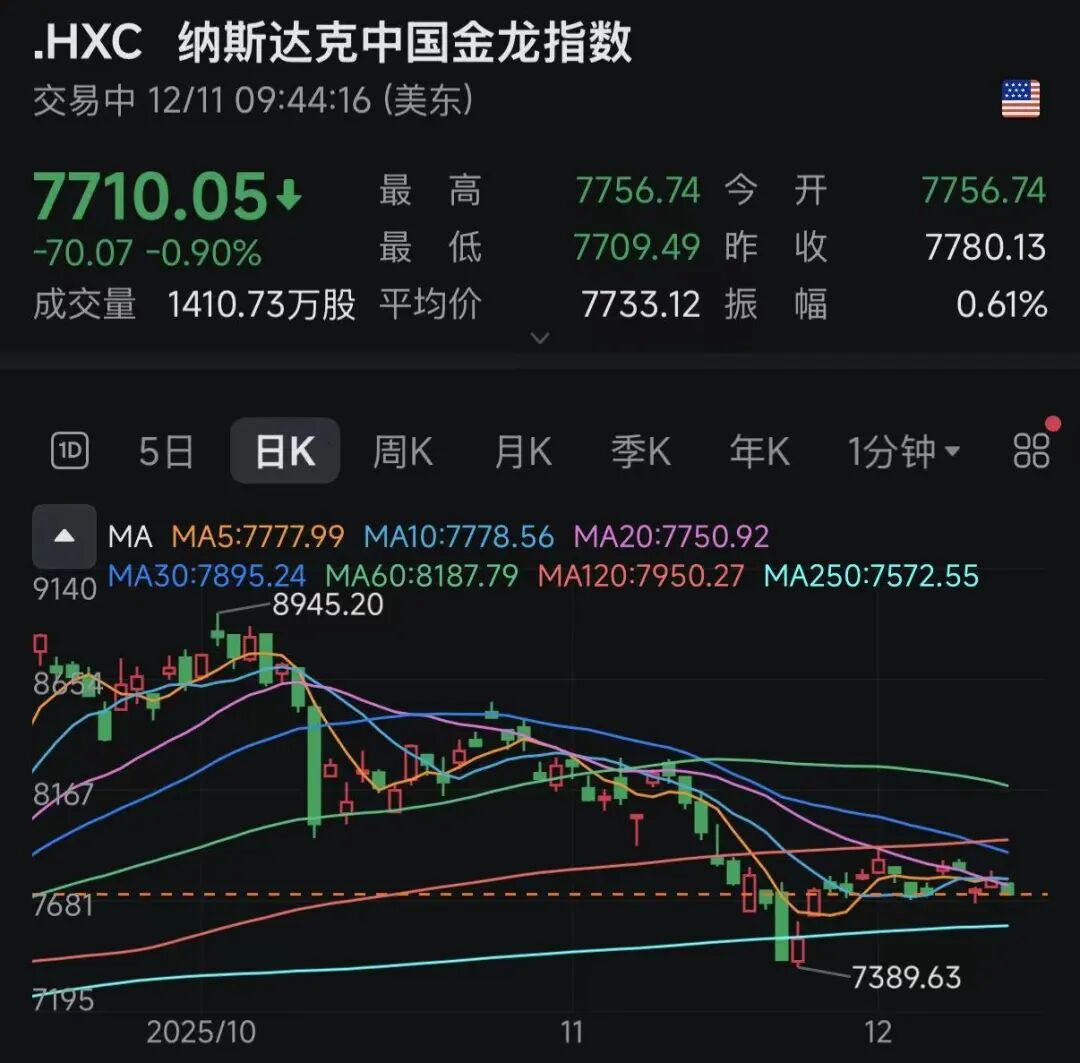This screenshot has width=1080, height=1063.
Task: Open the chart settings grid icon
Action: (x=1031, y=451)
